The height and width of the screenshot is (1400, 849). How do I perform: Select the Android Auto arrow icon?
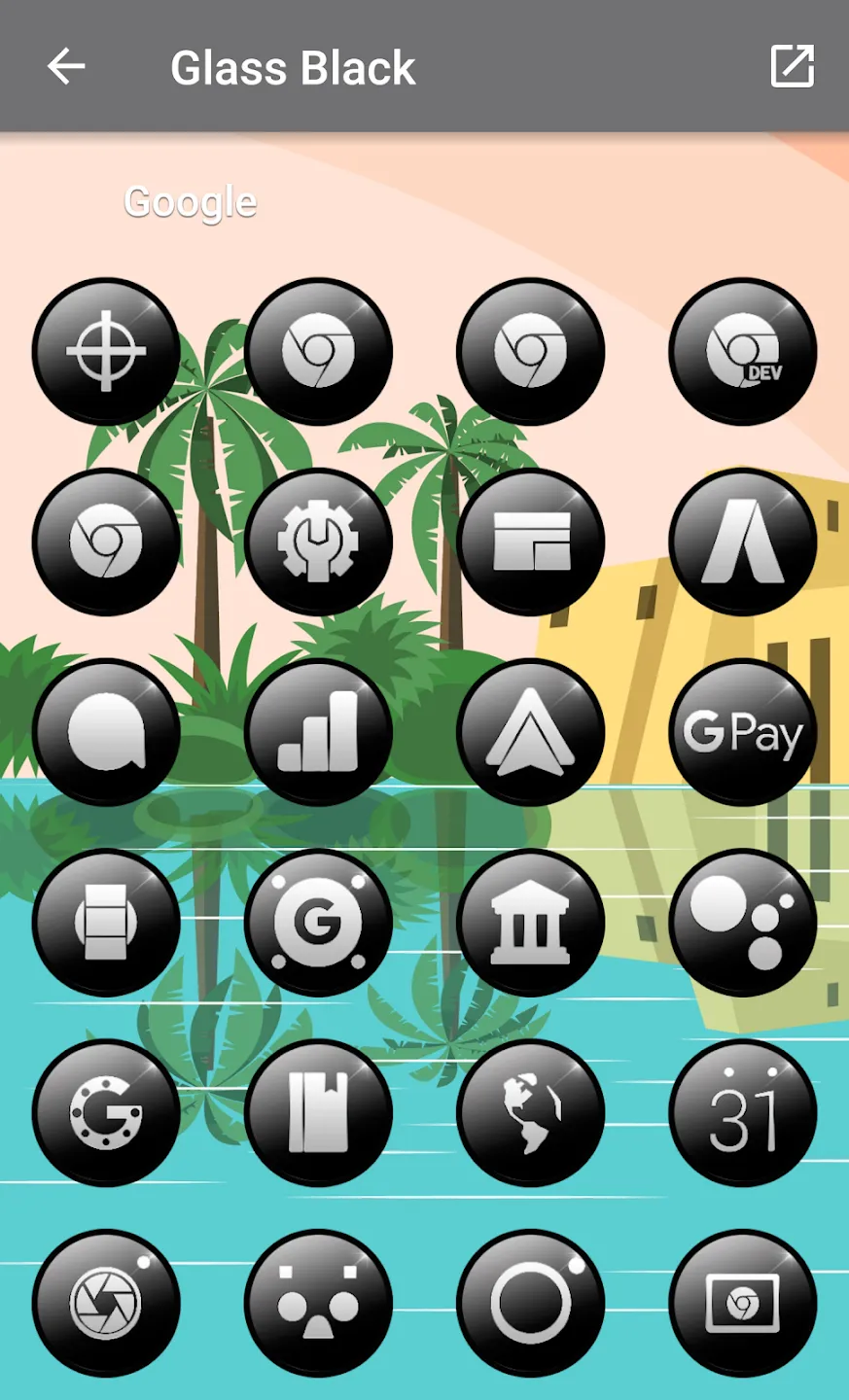531,732
